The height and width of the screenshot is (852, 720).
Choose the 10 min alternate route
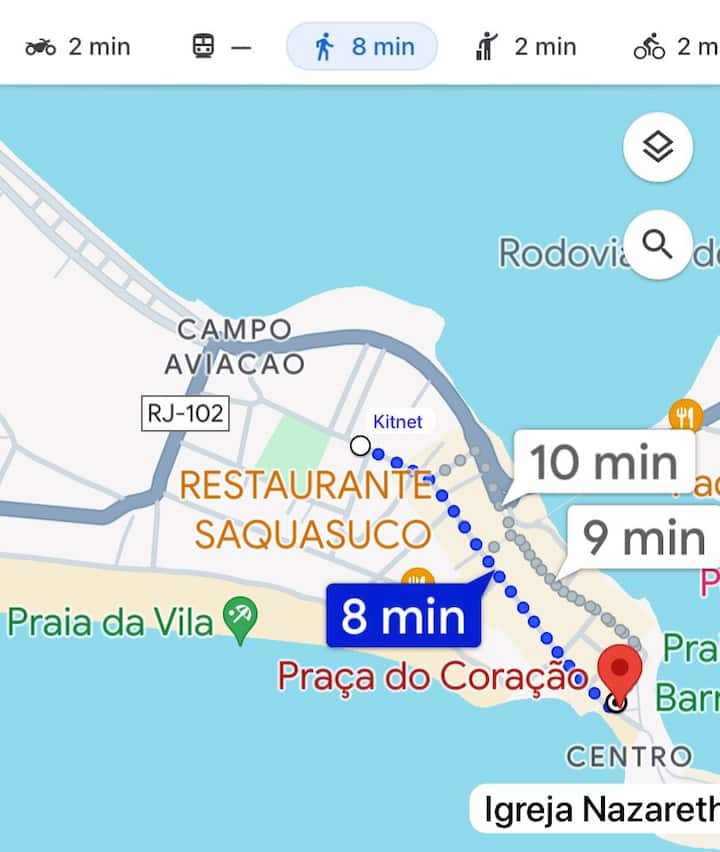[x=603, y=462]
